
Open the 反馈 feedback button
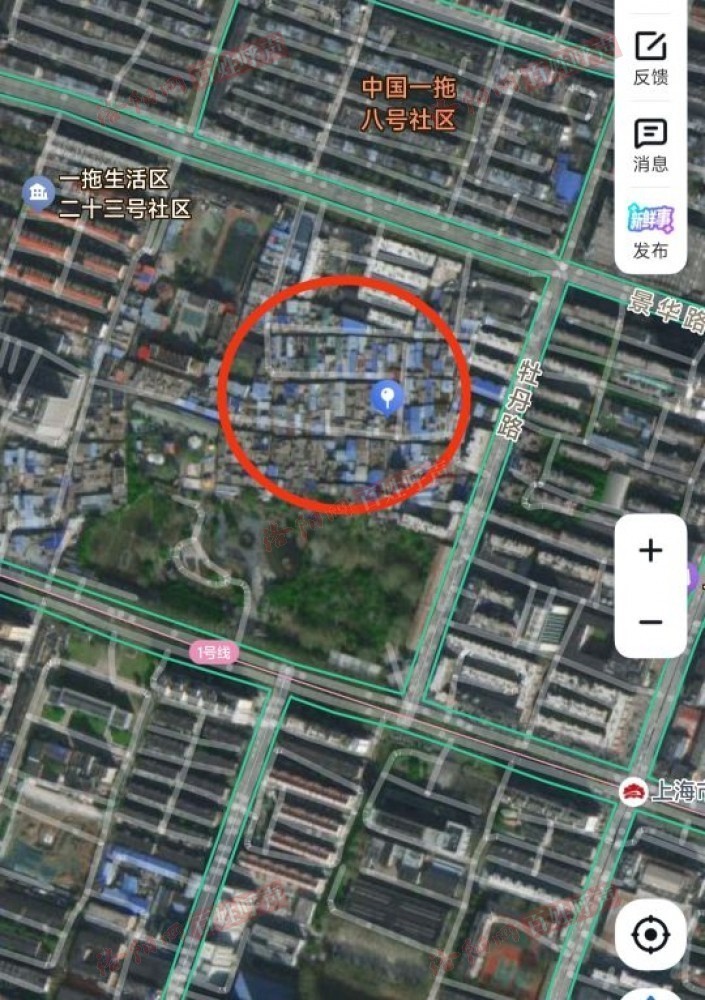click(650, 58)
